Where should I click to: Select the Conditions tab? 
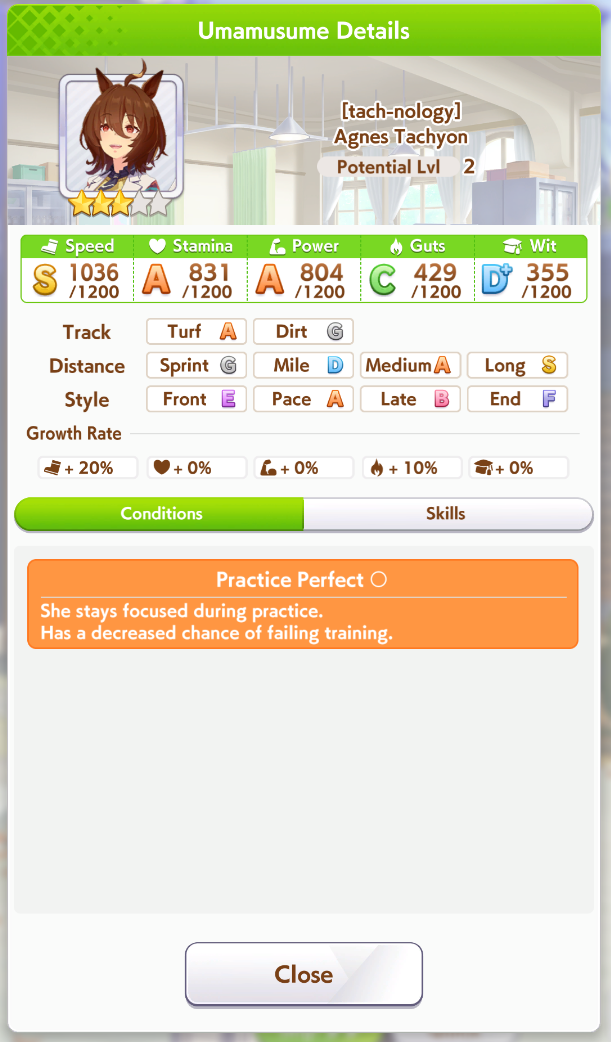160,514
